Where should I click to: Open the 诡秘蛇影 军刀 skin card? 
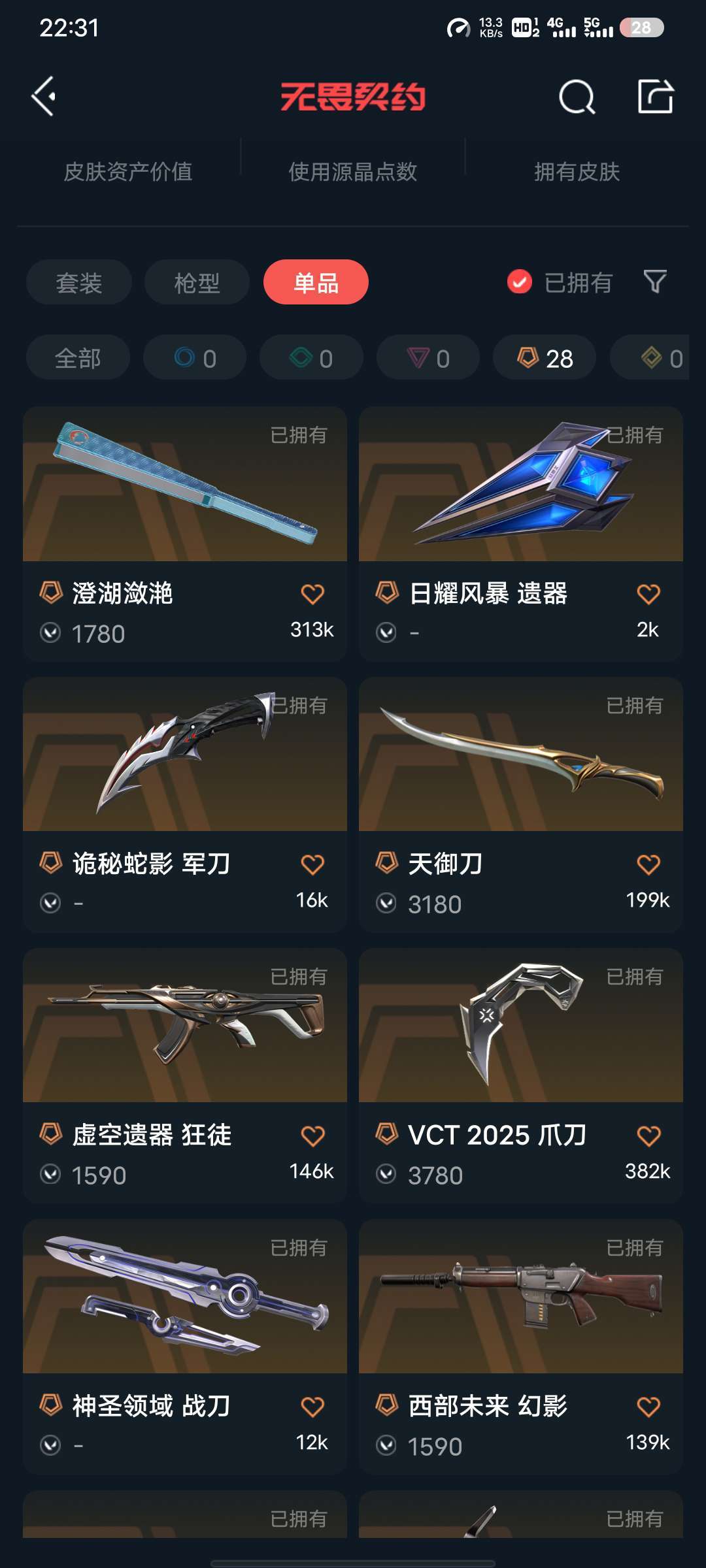click(185, 805)
